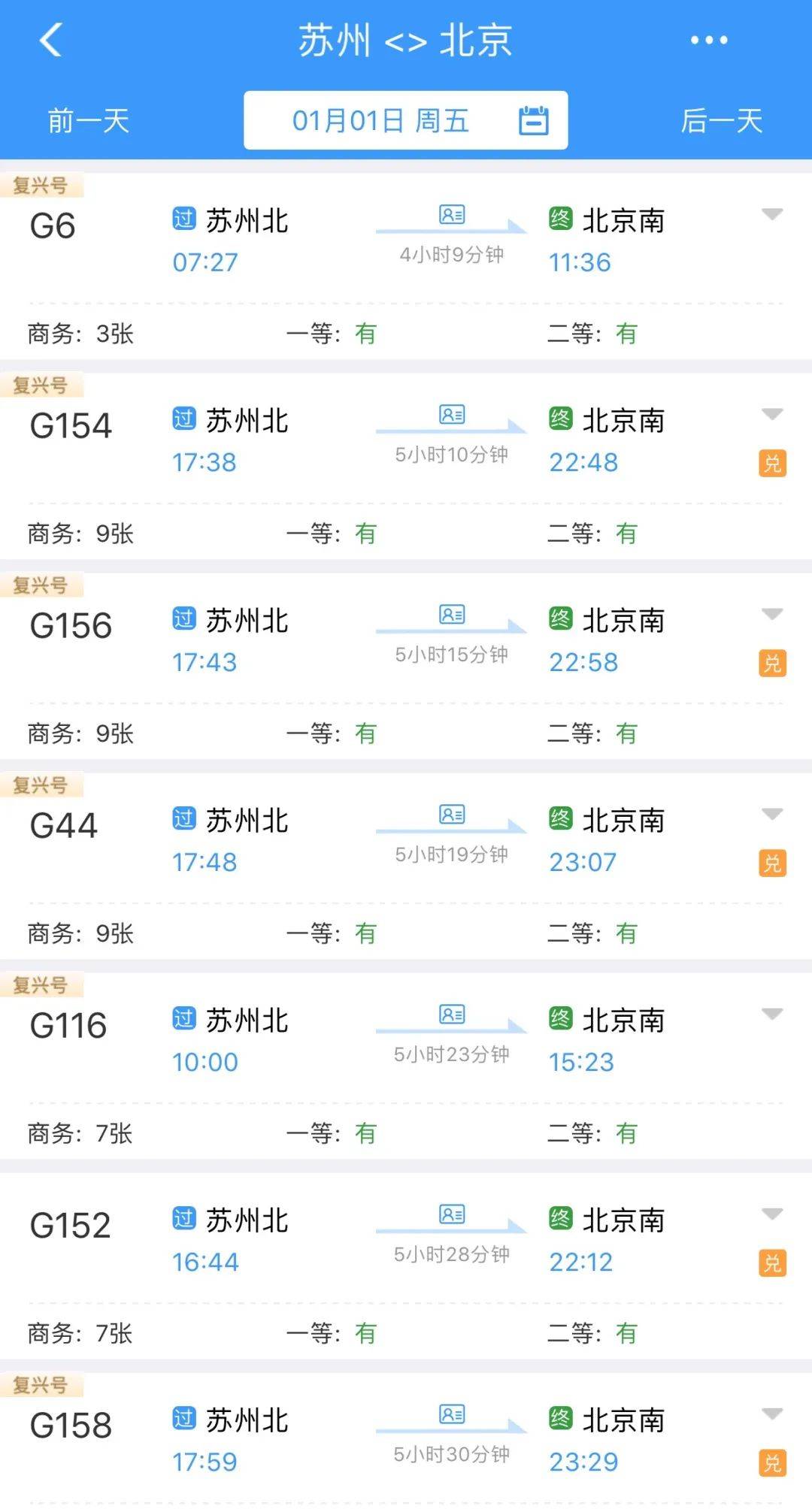Screen dimensions: 812x1512
Task: Open the three-dot overflow menu
Action: (708, 40)
